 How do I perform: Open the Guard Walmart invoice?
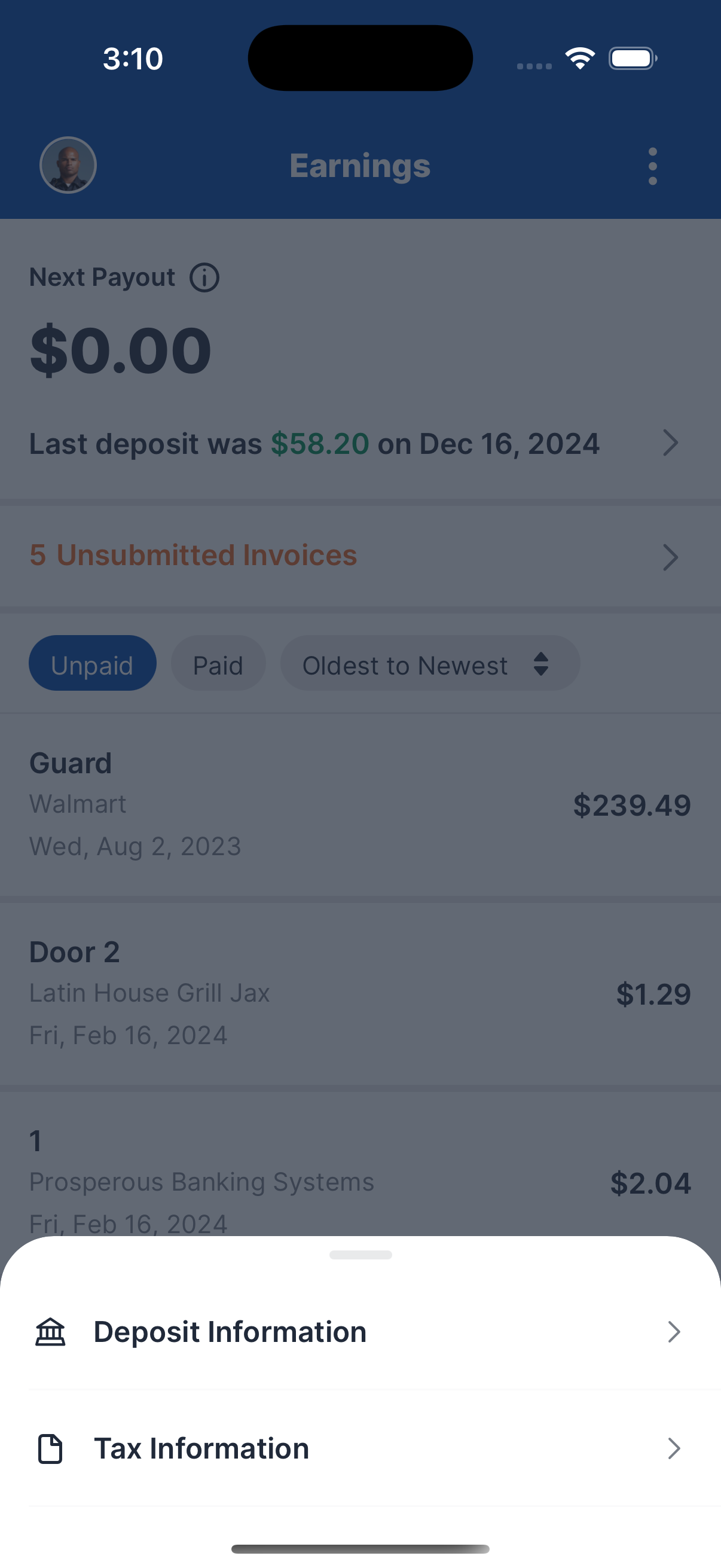pos(360,805)
